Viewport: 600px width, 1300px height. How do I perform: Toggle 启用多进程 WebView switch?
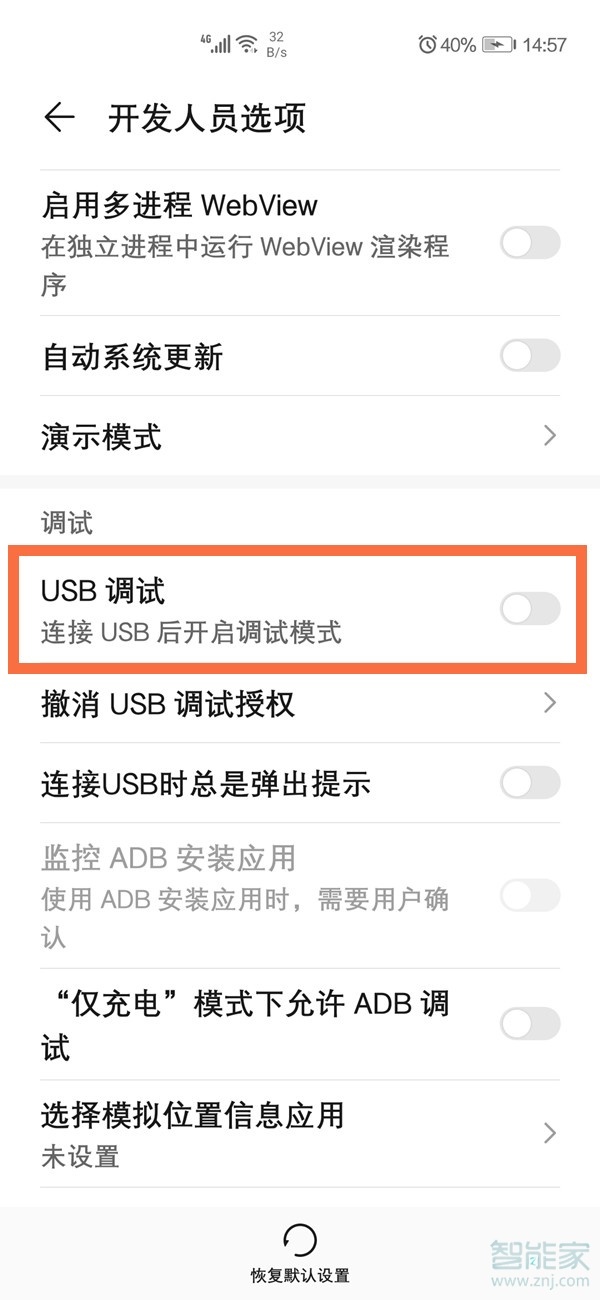[530, 243]
